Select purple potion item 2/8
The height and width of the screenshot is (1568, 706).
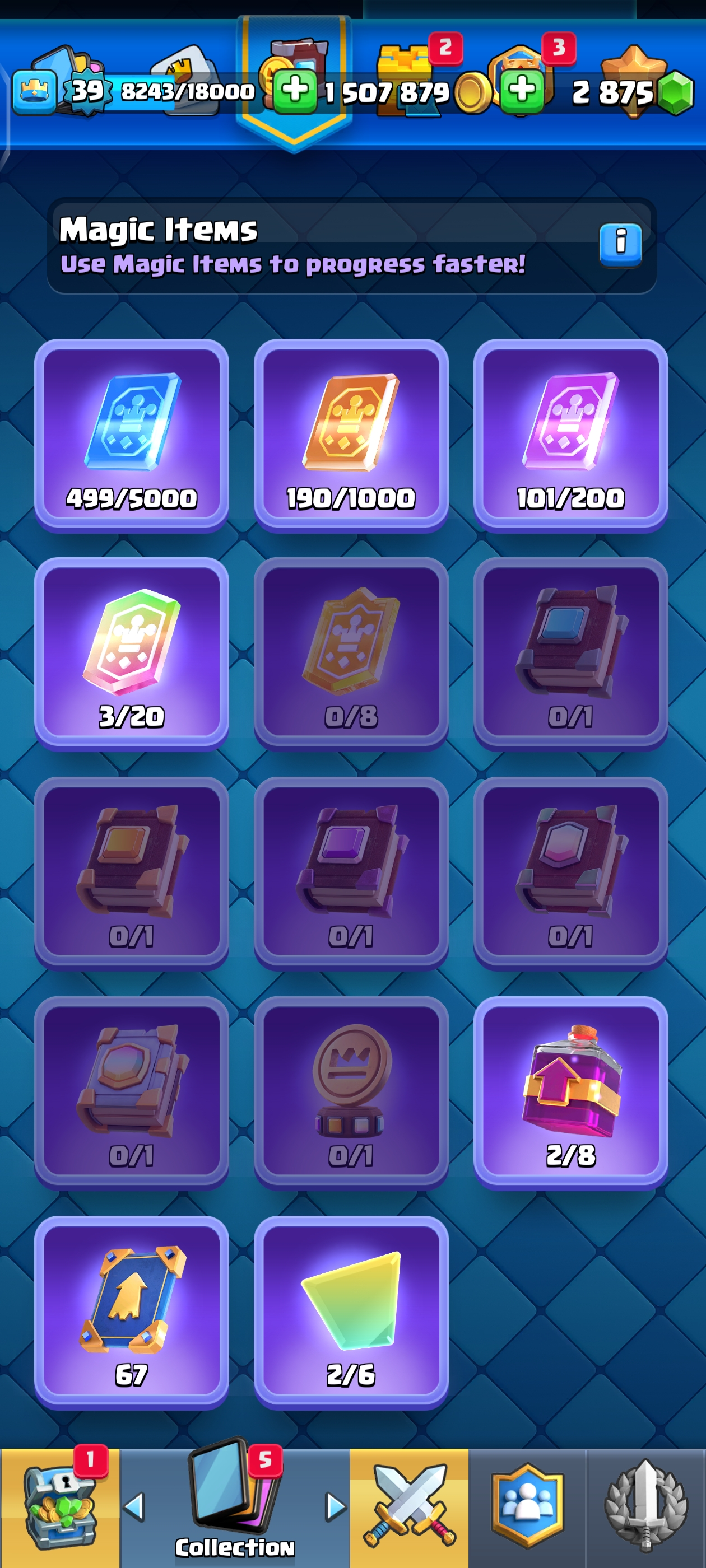click(x=570, y=1092)
